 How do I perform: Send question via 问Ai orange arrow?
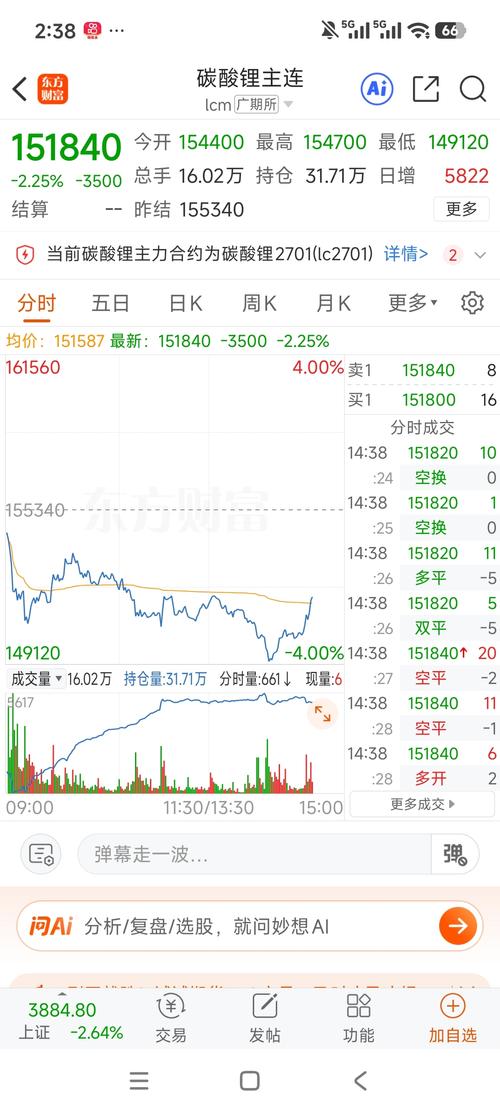click(x=457, y=926)
